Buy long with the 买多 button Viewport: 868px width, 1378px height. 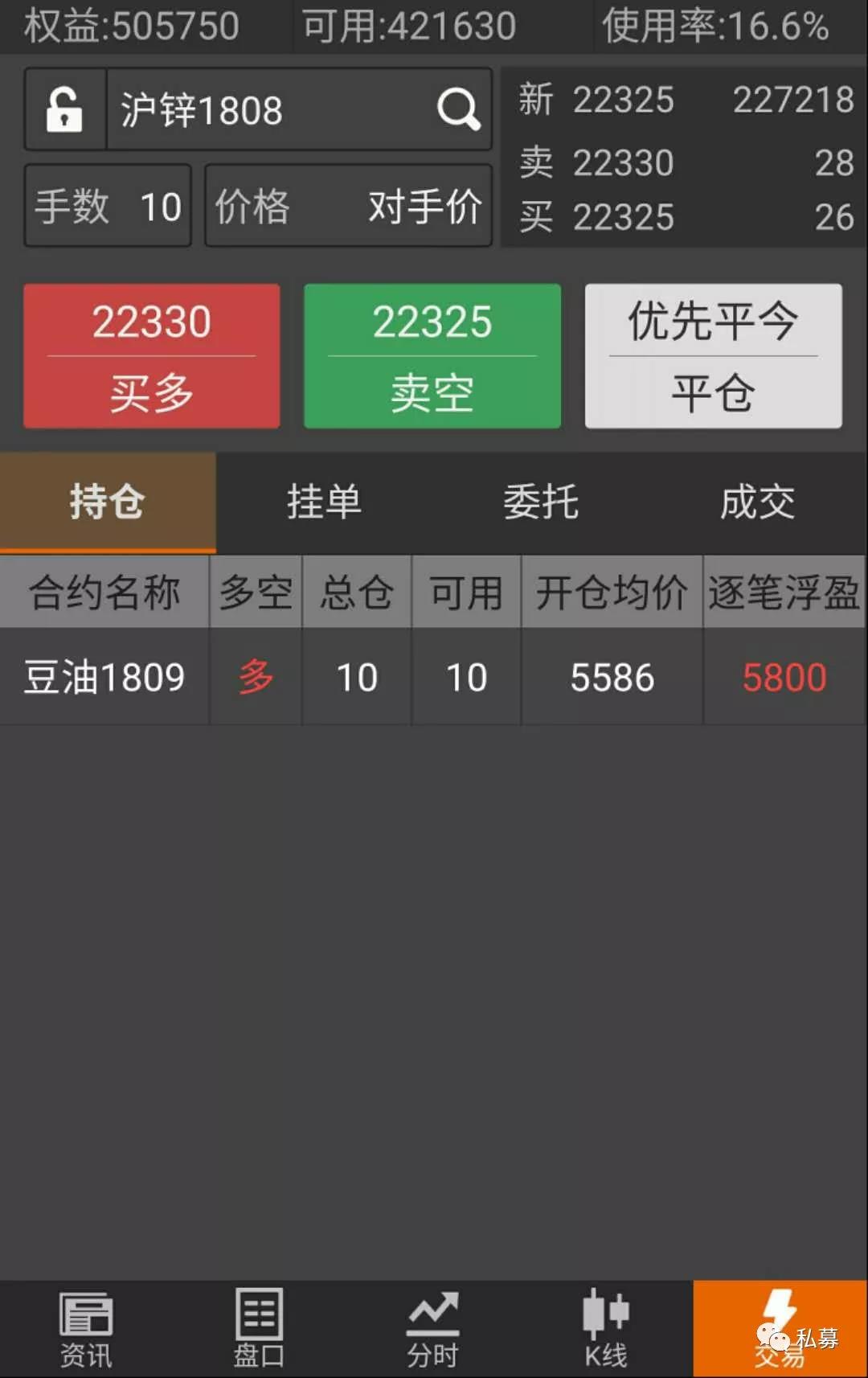click(x=152, y=355)
